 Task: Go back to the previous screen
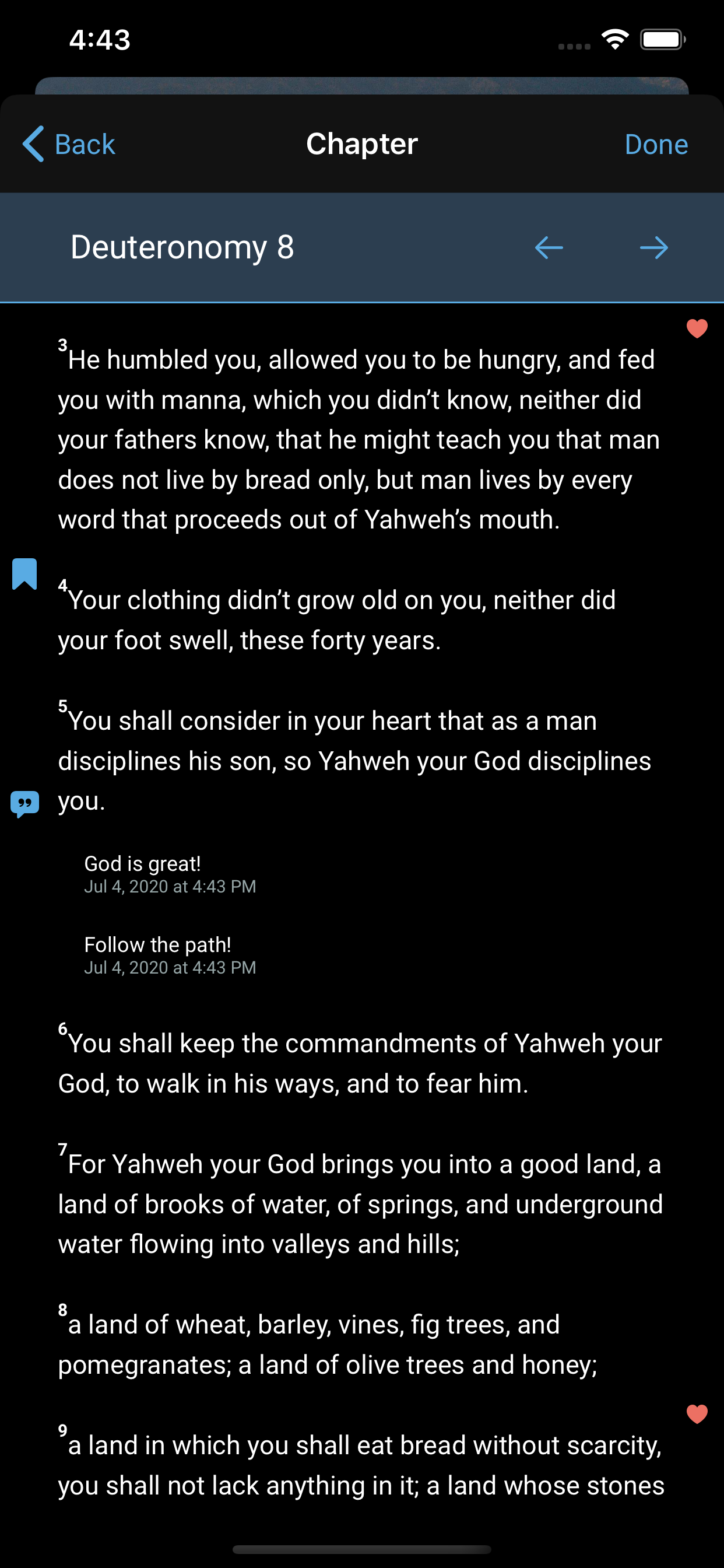(69, 144)
